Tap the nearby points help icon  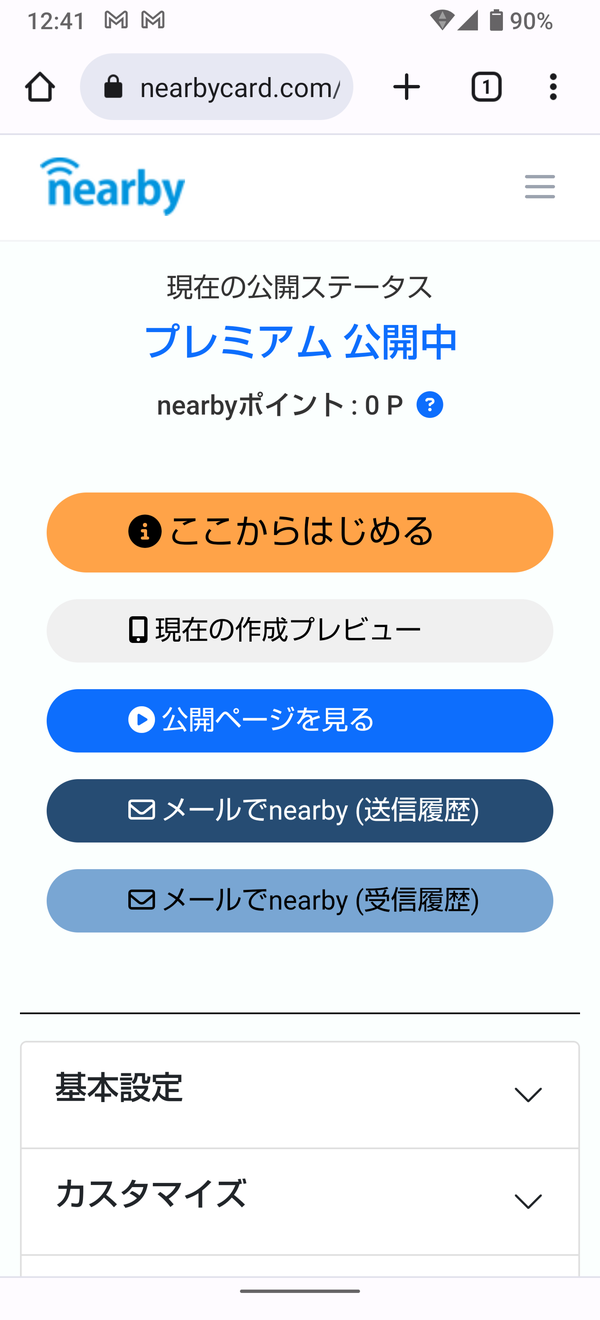(429, 405)
